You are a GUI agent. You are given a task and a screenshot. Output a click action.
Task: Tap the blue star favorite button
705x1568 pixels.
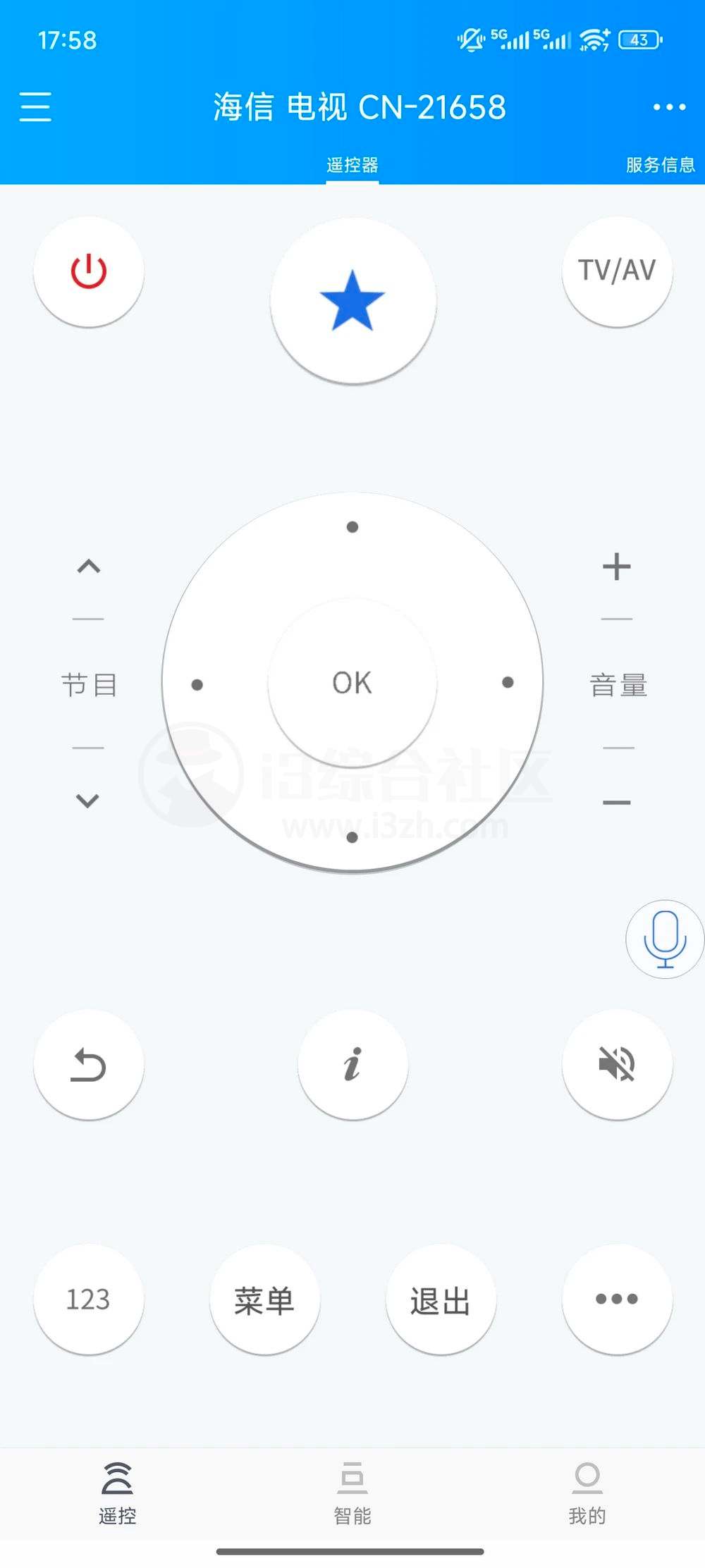pos(352,300)
